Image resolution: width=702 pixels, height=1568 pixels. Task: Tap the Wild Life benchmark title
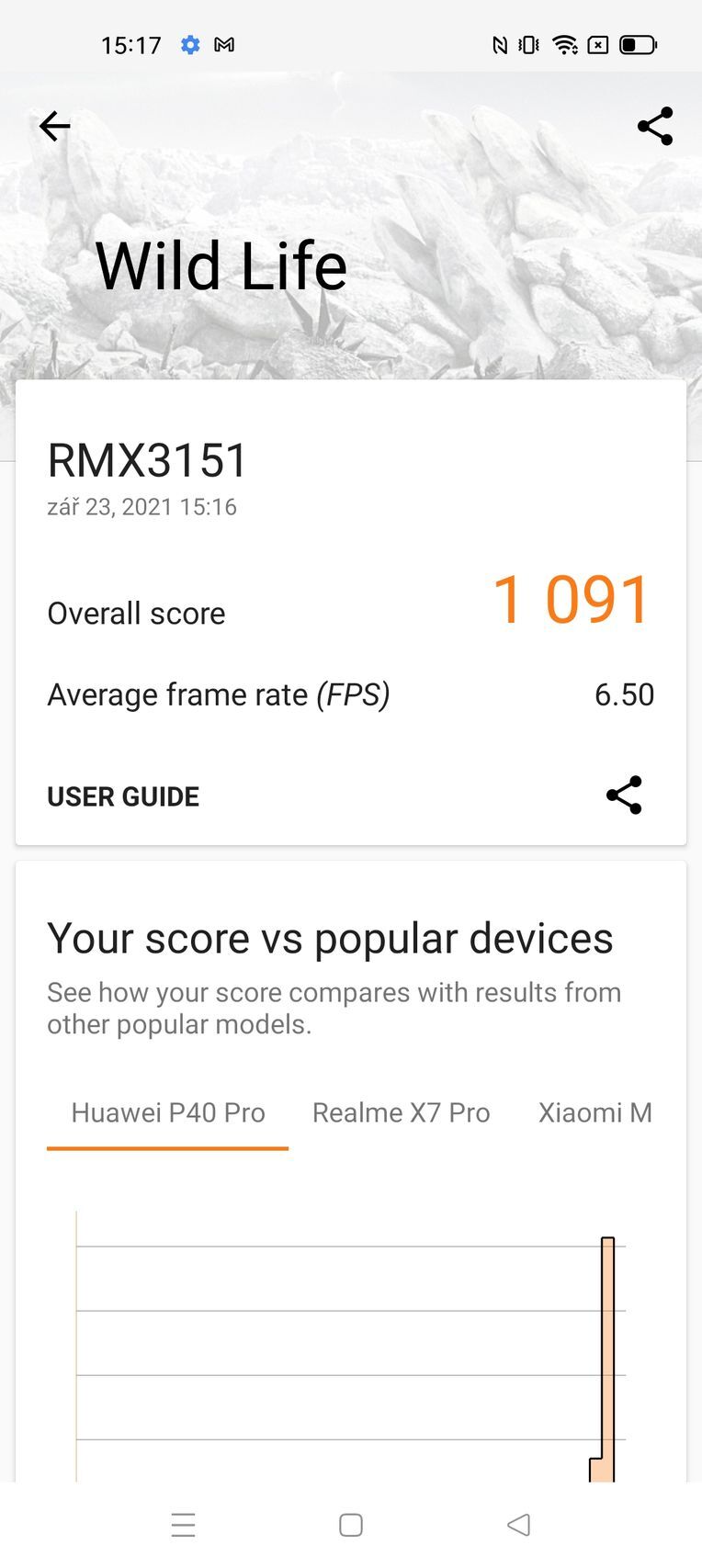(221, 266)
